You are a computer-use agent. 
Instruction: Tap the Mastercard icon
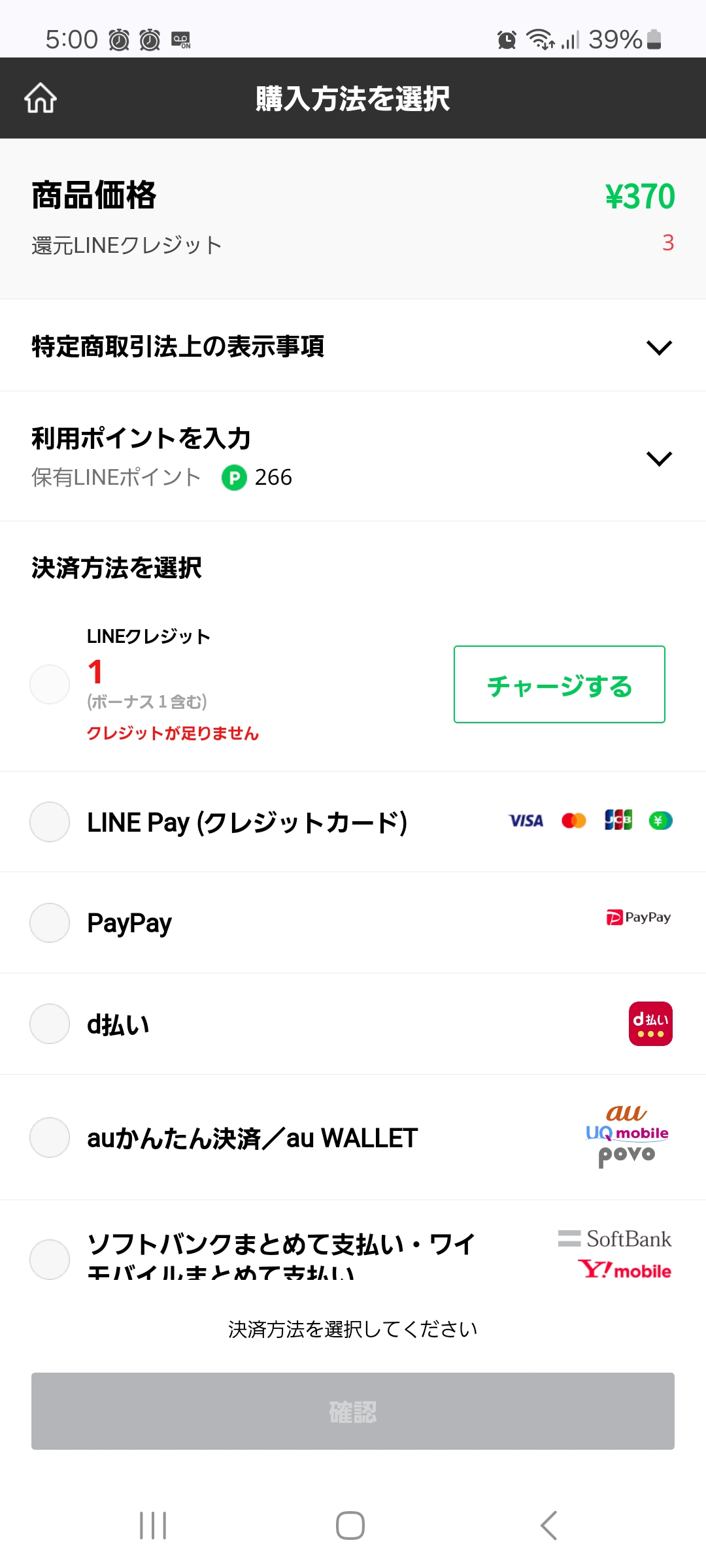click(x=573, y=821)
